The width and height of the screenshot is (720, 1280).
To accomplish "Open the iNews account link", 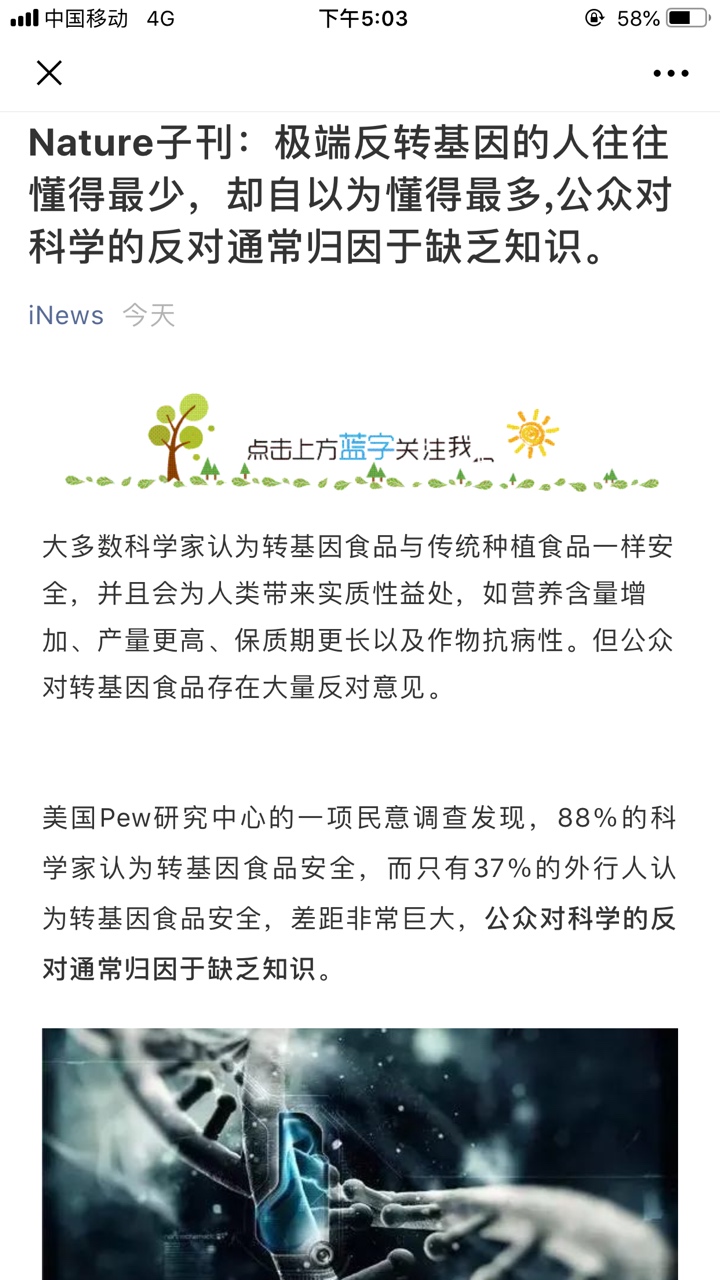I will pyautogui.click(x=66, y=315).
